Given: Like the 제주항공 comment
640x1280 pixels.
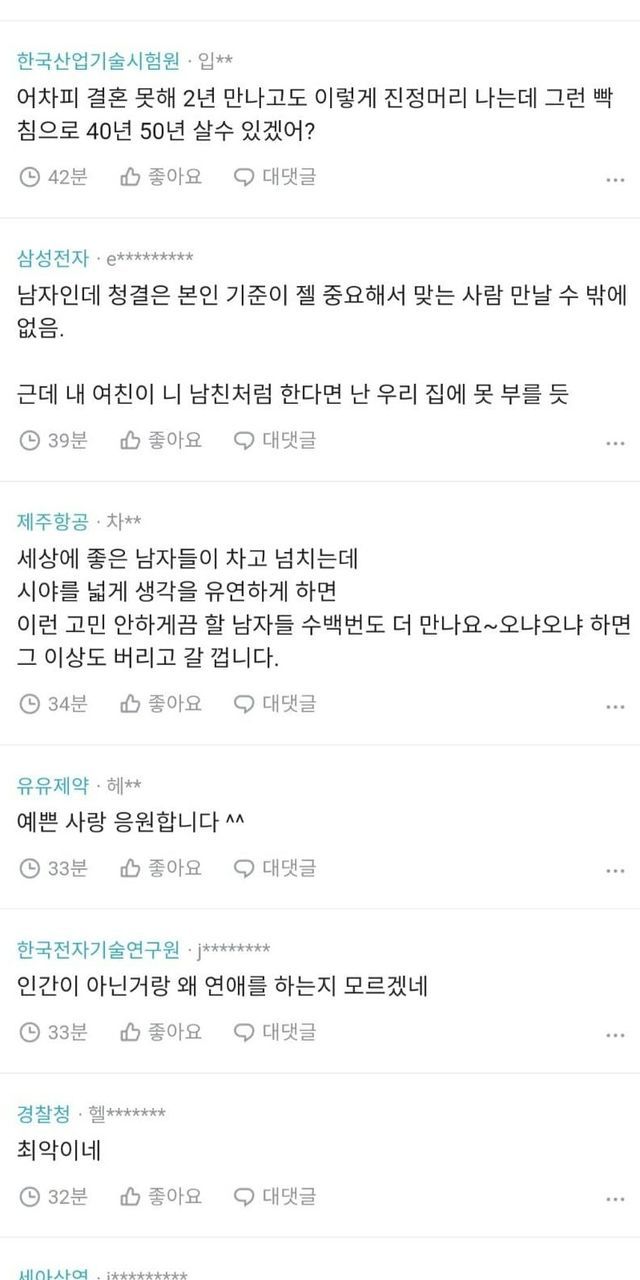Looking at the screenshot, I should click(161, 704).
